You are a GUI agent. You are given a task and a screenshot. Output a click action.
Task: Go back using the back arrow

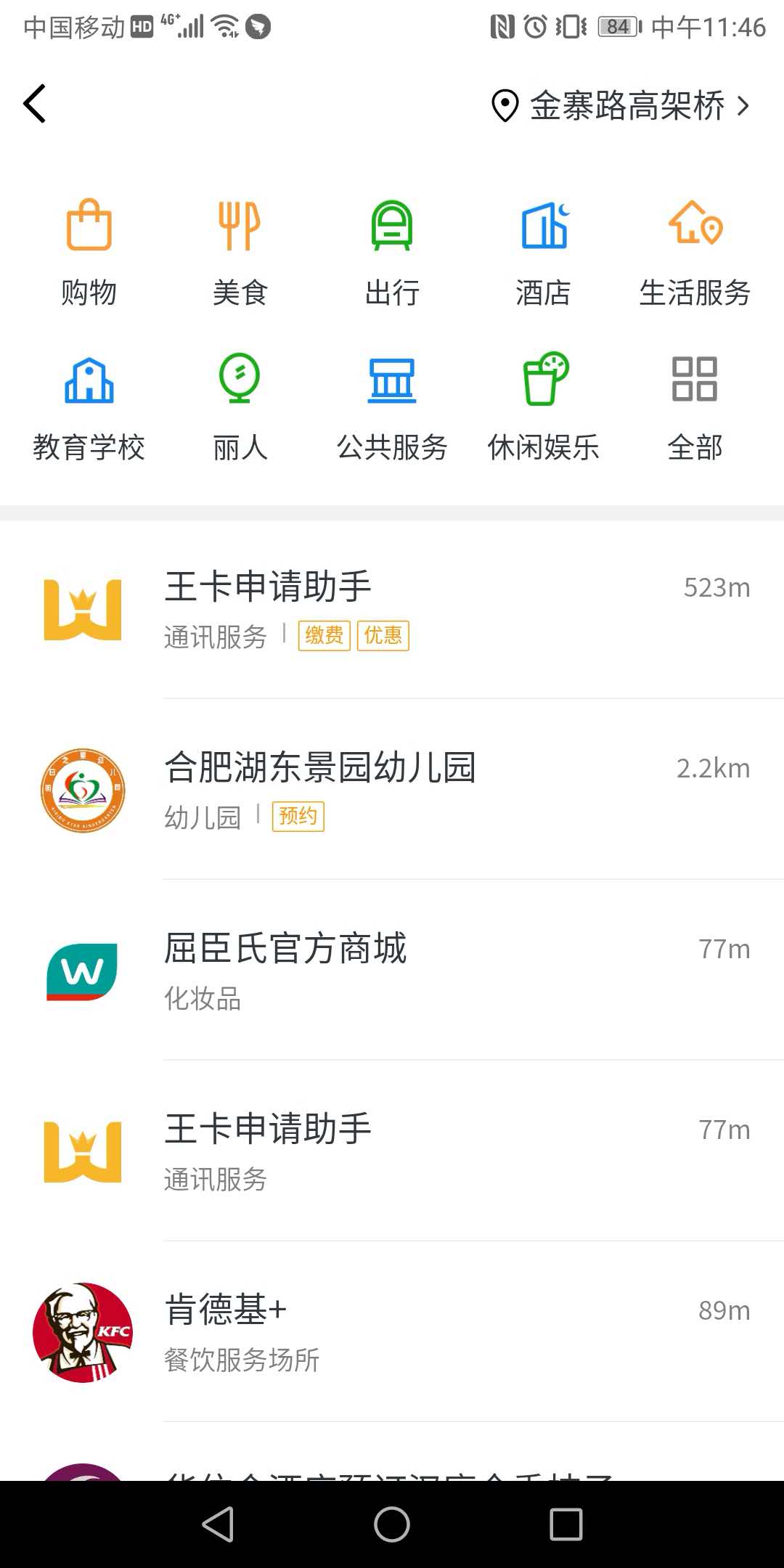pos(34,103)
